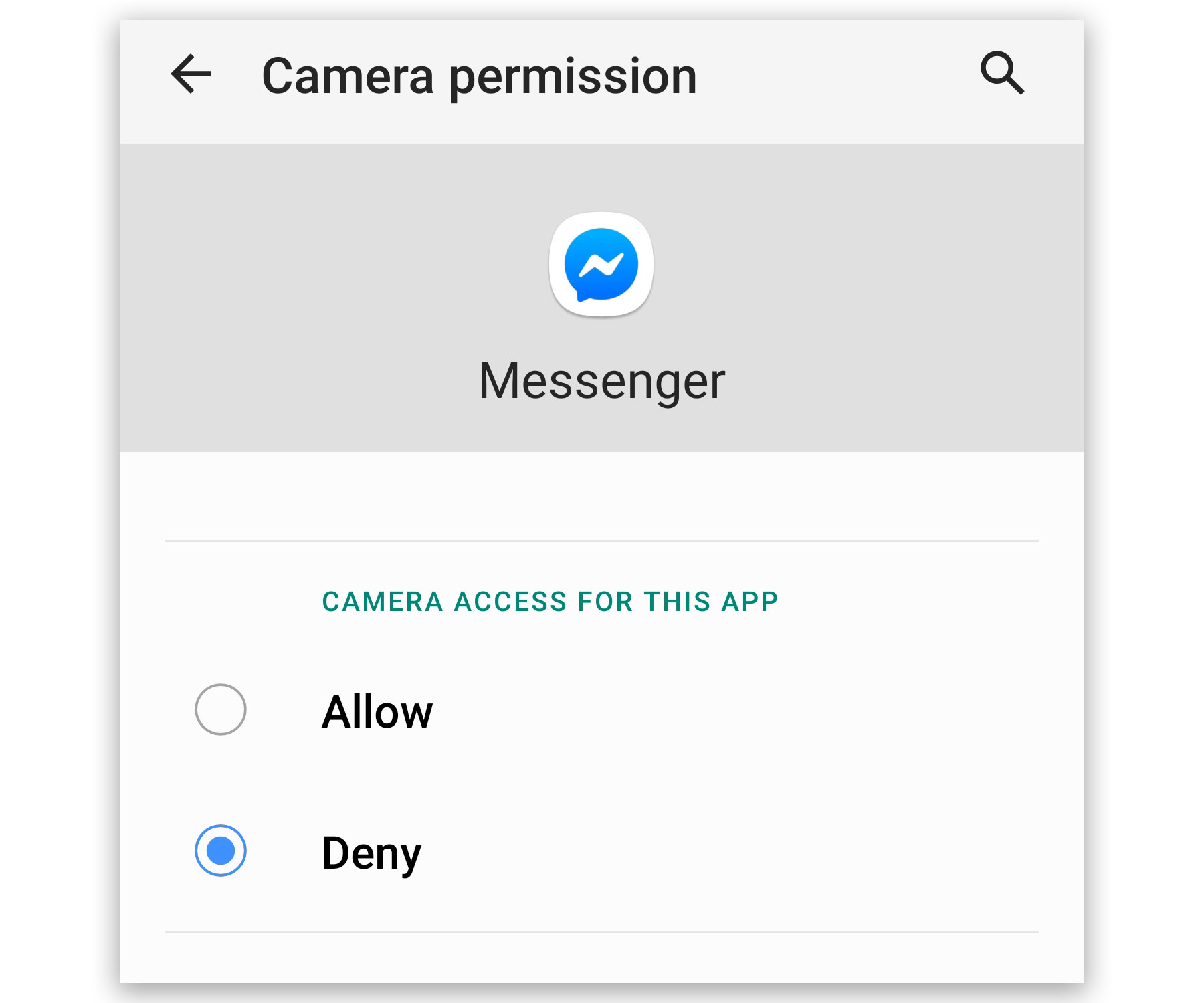Image resolution: width=1204 pixels, height=1003 pixels.
Task: Select Deny camera access
Action: [x=221, y=851]
